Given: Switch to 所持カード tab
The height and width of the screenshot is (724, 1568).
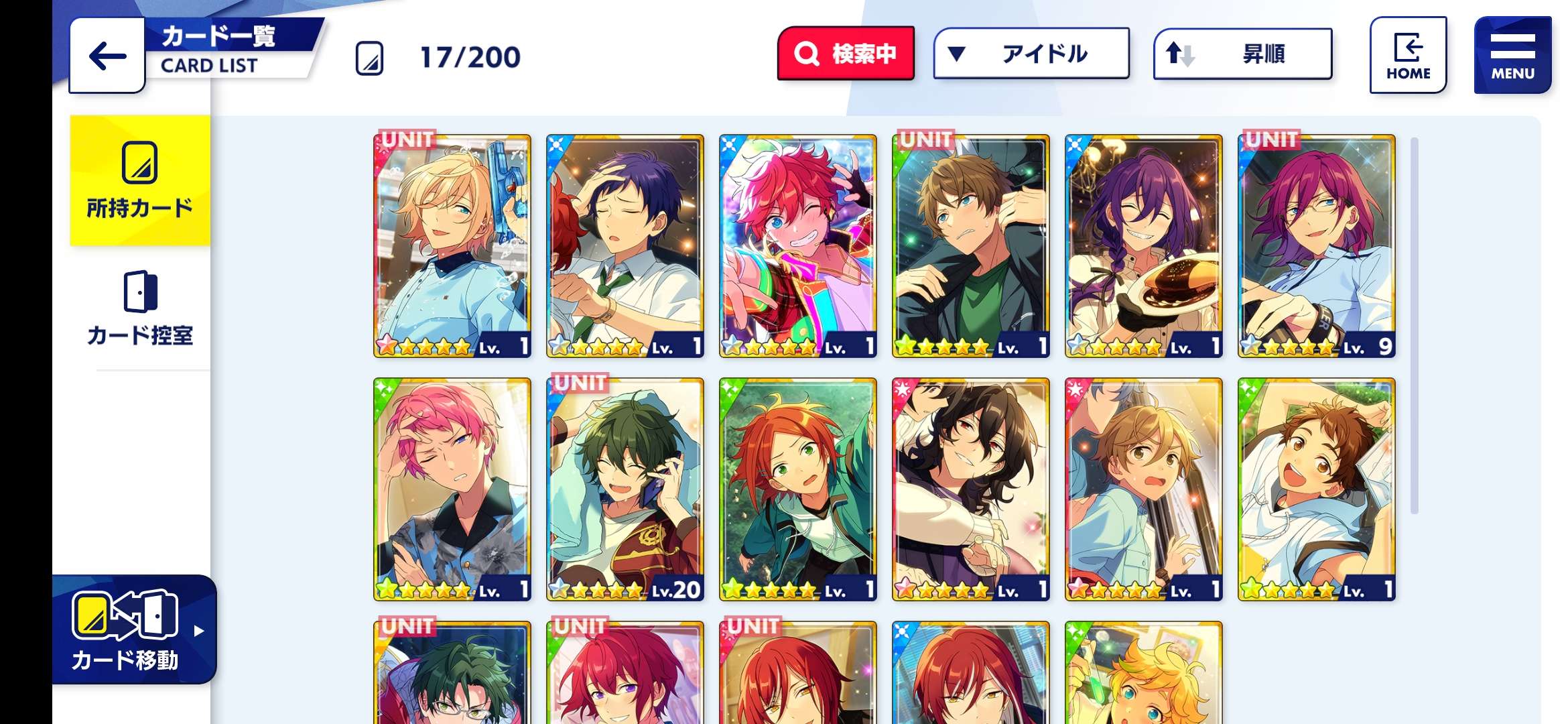Looking at the screenshot, I should click(x=140, y=180).
